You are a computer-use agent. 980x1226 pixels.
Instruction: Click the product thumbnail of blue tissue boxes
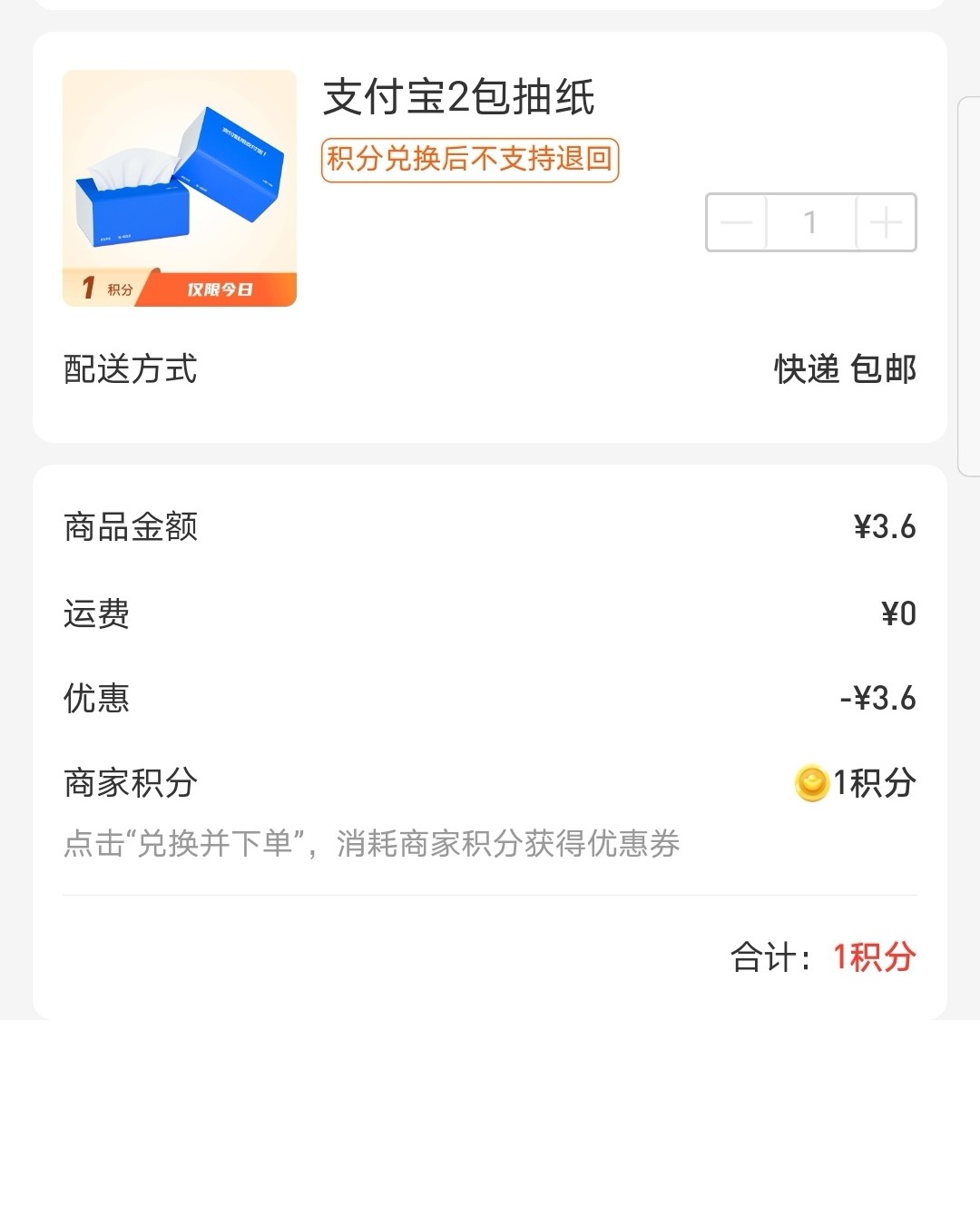click(x=179, y=188)
